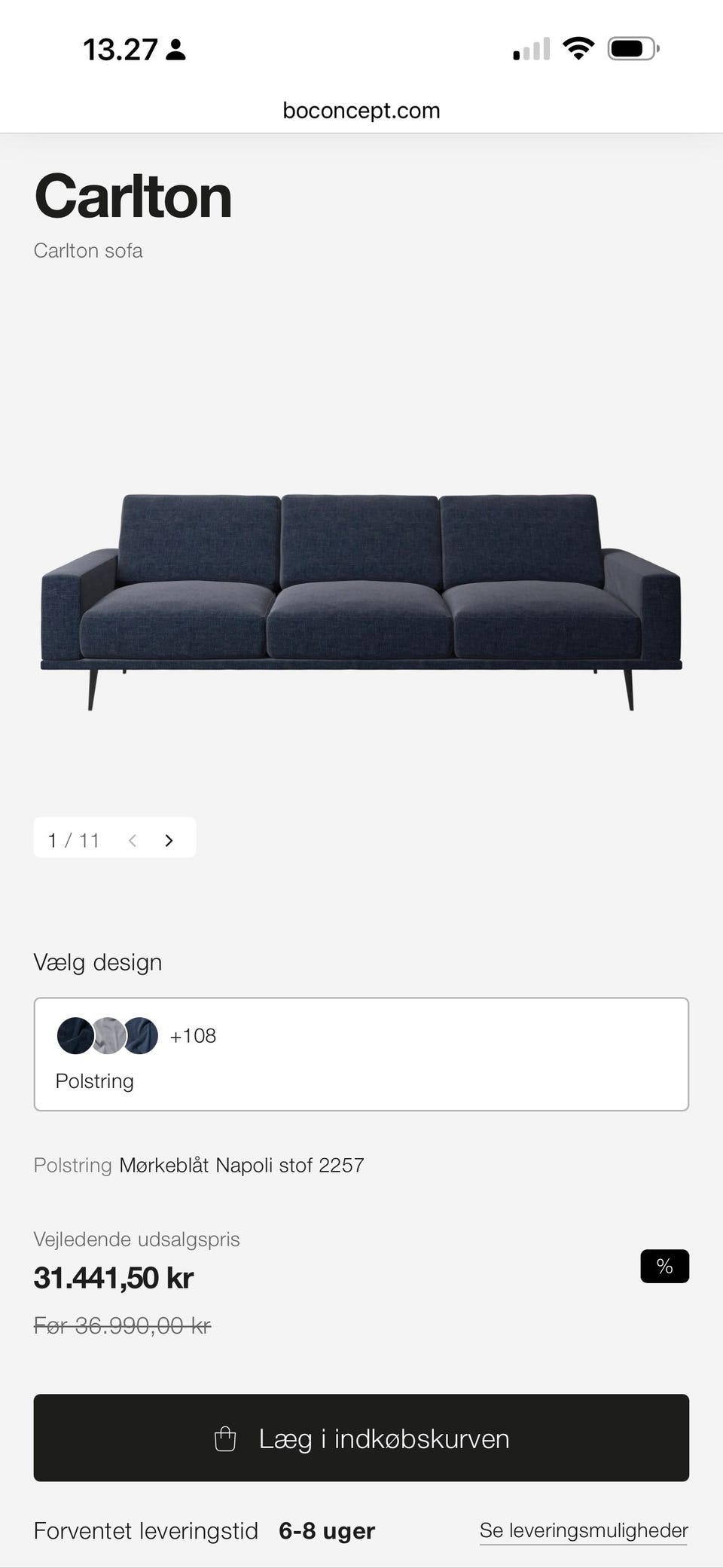
Task: Click the shopping bag icon on add-to-cart button
Action: (x=224, y=1438)
